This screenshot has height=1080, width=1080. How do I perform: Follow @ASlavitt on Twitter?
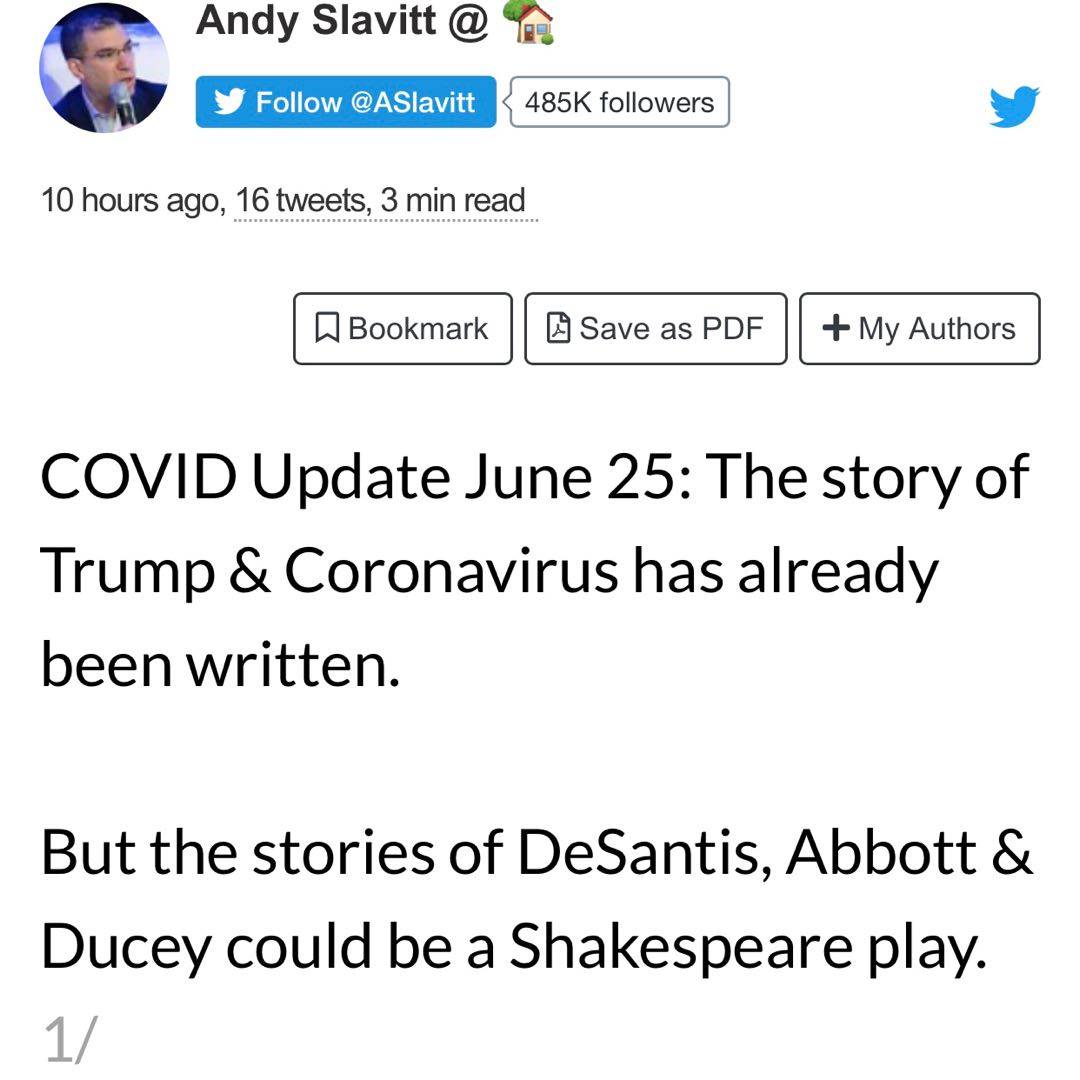(345, 102)
